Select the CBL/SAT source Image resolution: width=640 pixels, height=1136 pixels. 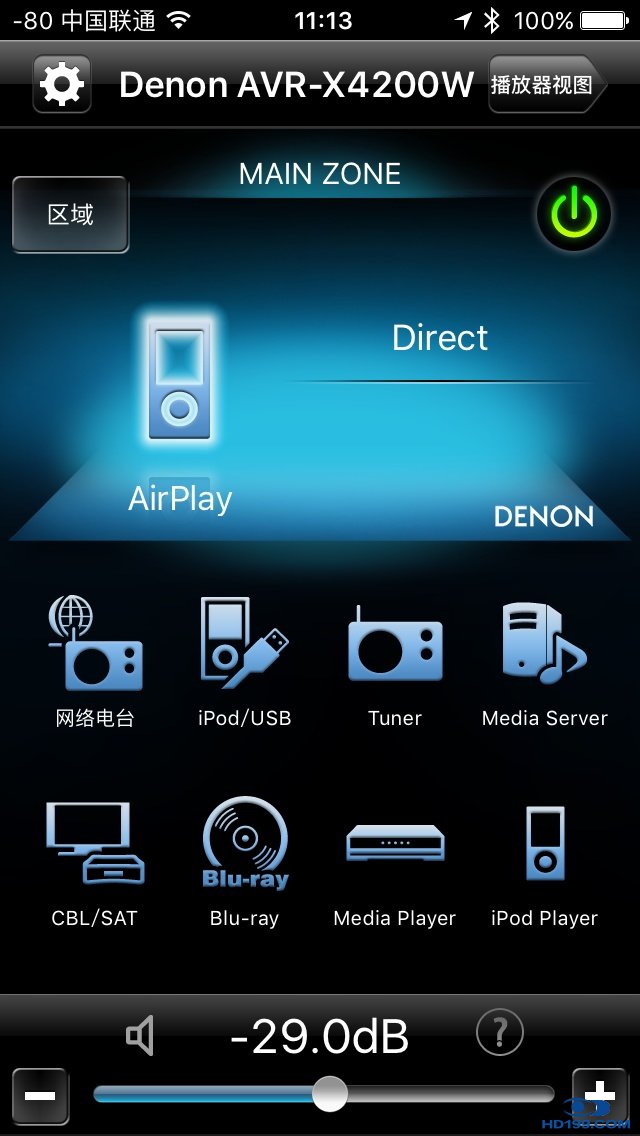click(95, 860)
